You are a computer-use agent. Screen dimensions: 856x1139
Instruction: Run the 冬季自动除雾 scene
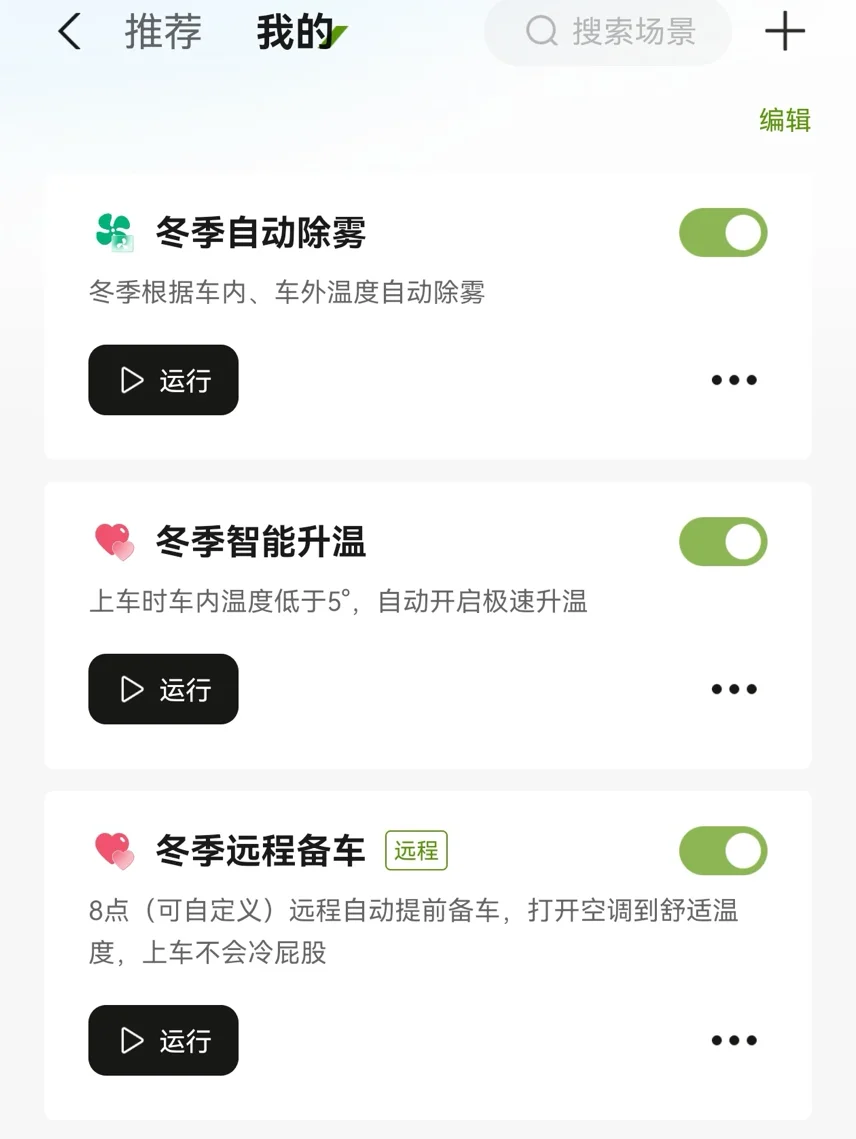163,380
